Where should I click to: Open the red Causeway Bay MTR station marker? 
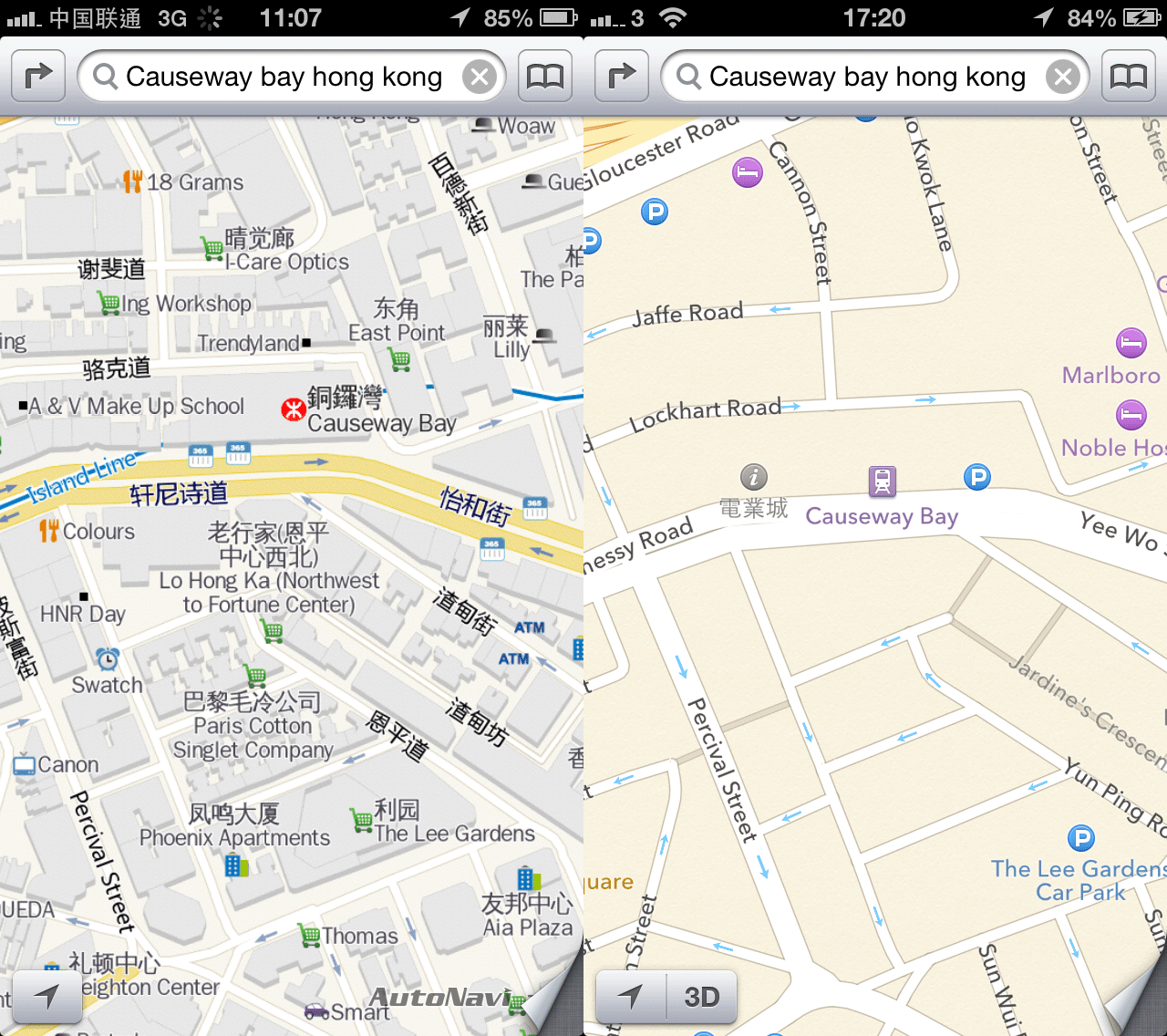(294, 409)
